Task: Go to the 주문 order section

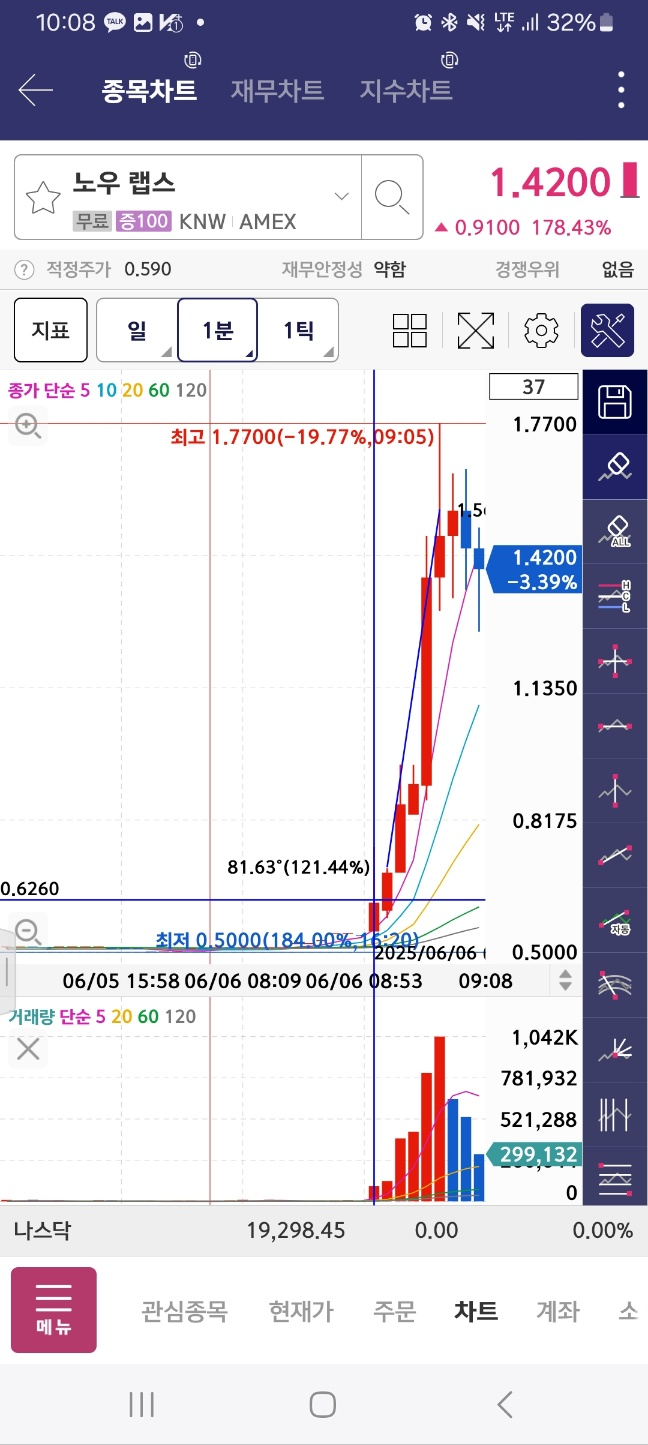Action: [394, 1311]
